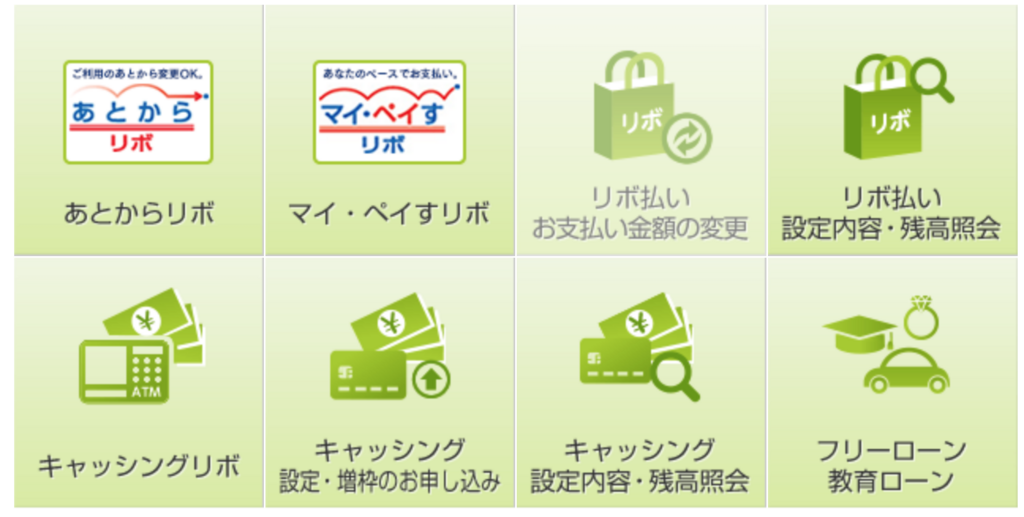The image size is (1024, 517).
Task: View キャッシング 設定内容・残高照会
Action: coord(640,383)
